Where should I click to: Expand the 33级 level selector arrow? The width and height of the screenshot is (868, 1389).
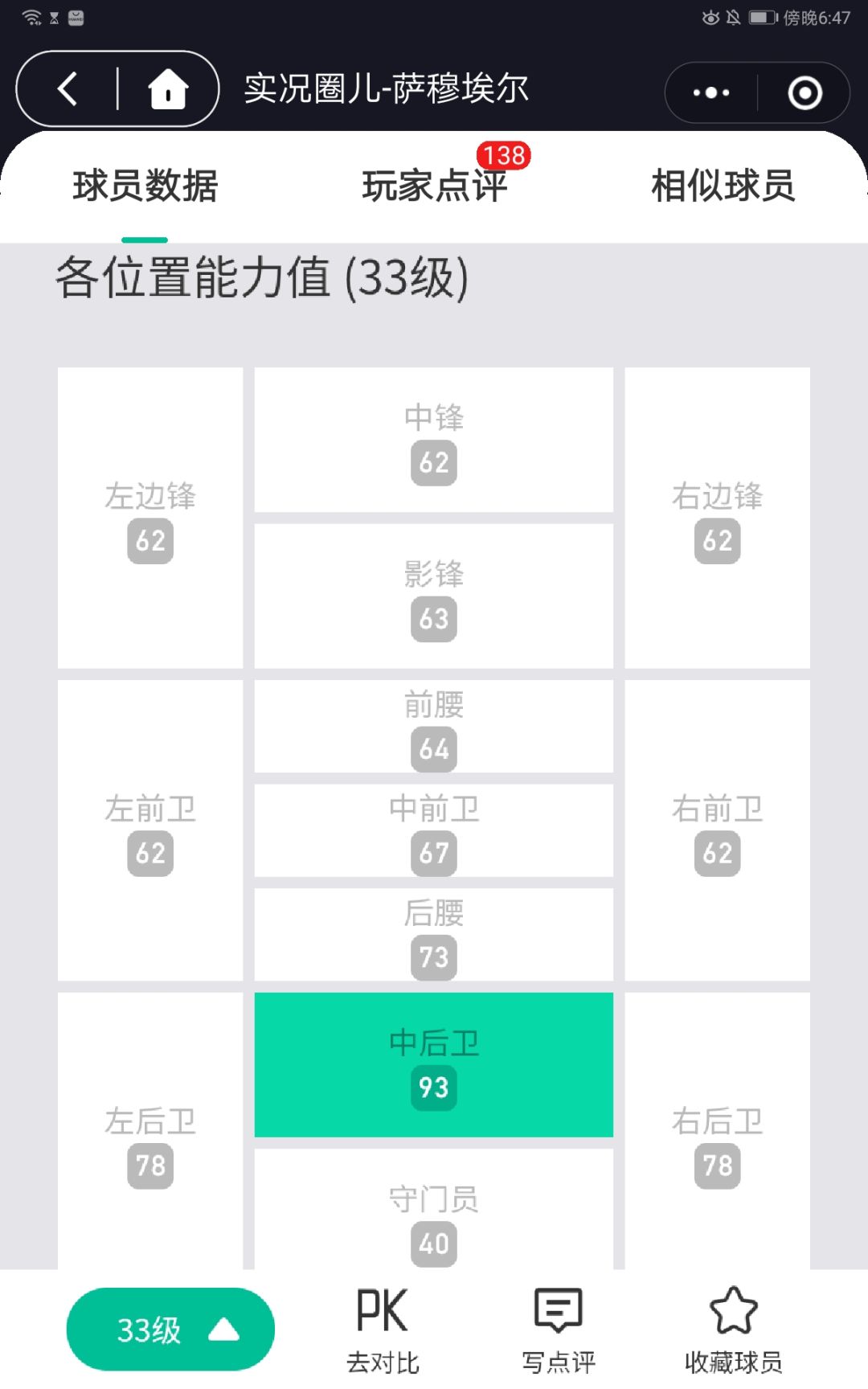224,1328
